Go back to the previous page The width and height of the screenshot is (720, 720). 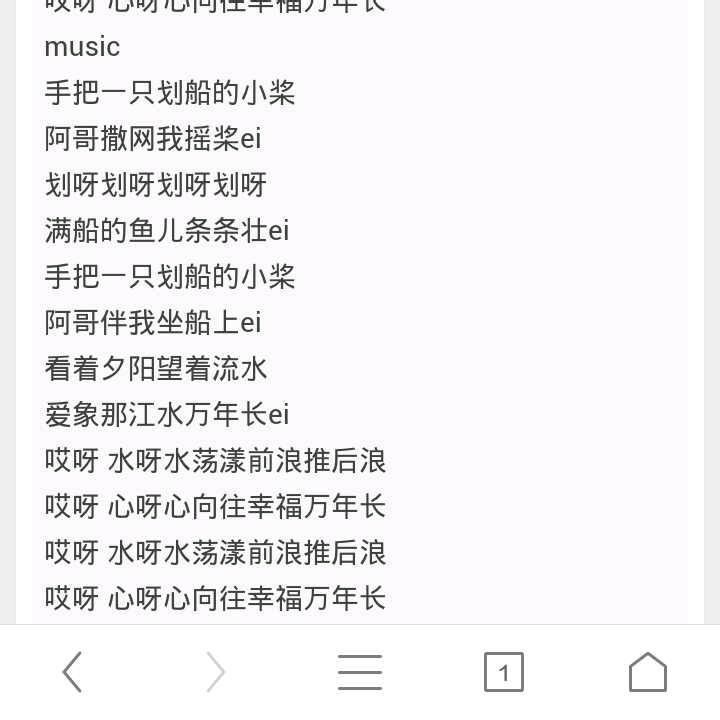pyautogui.click(x=72, y=671)
